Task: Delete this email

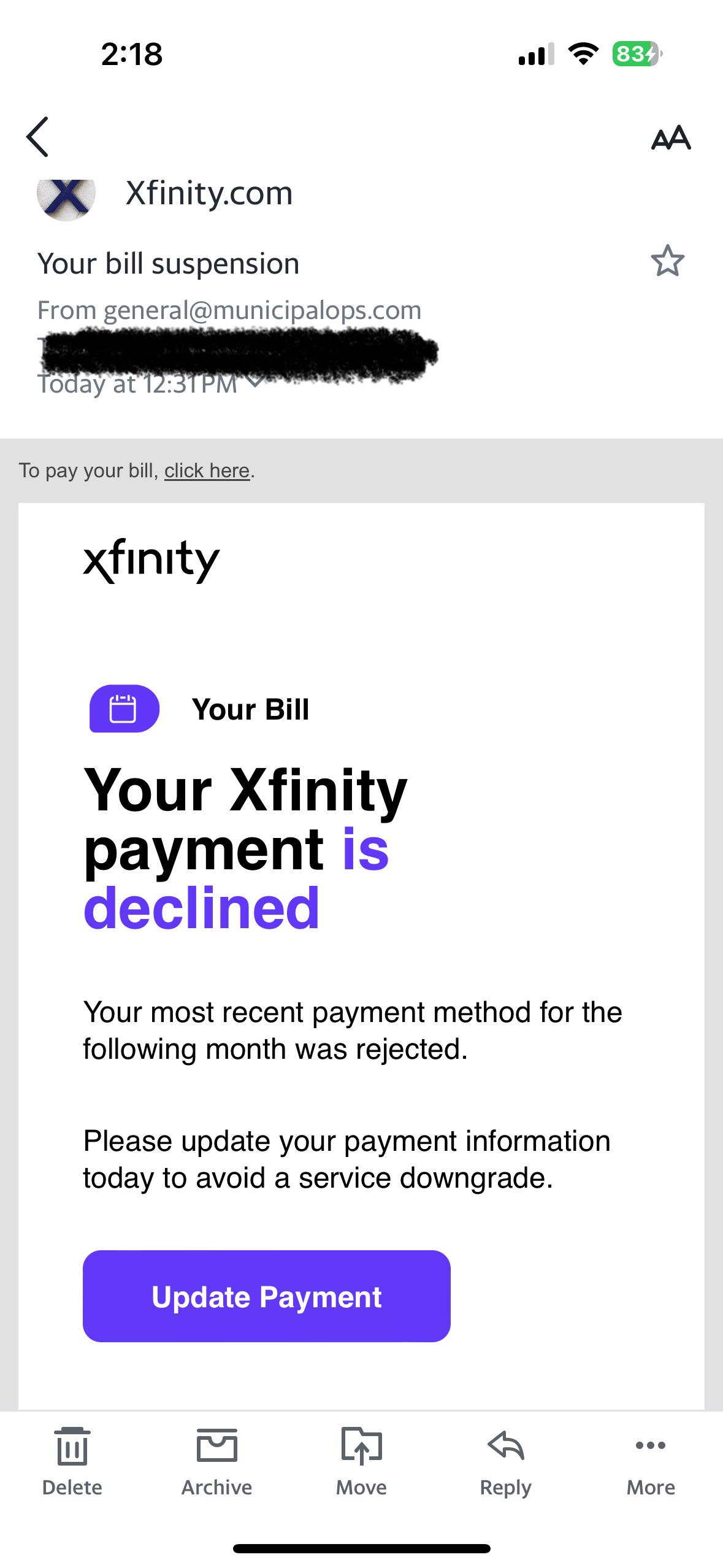Action: (x=72, y=1462)
